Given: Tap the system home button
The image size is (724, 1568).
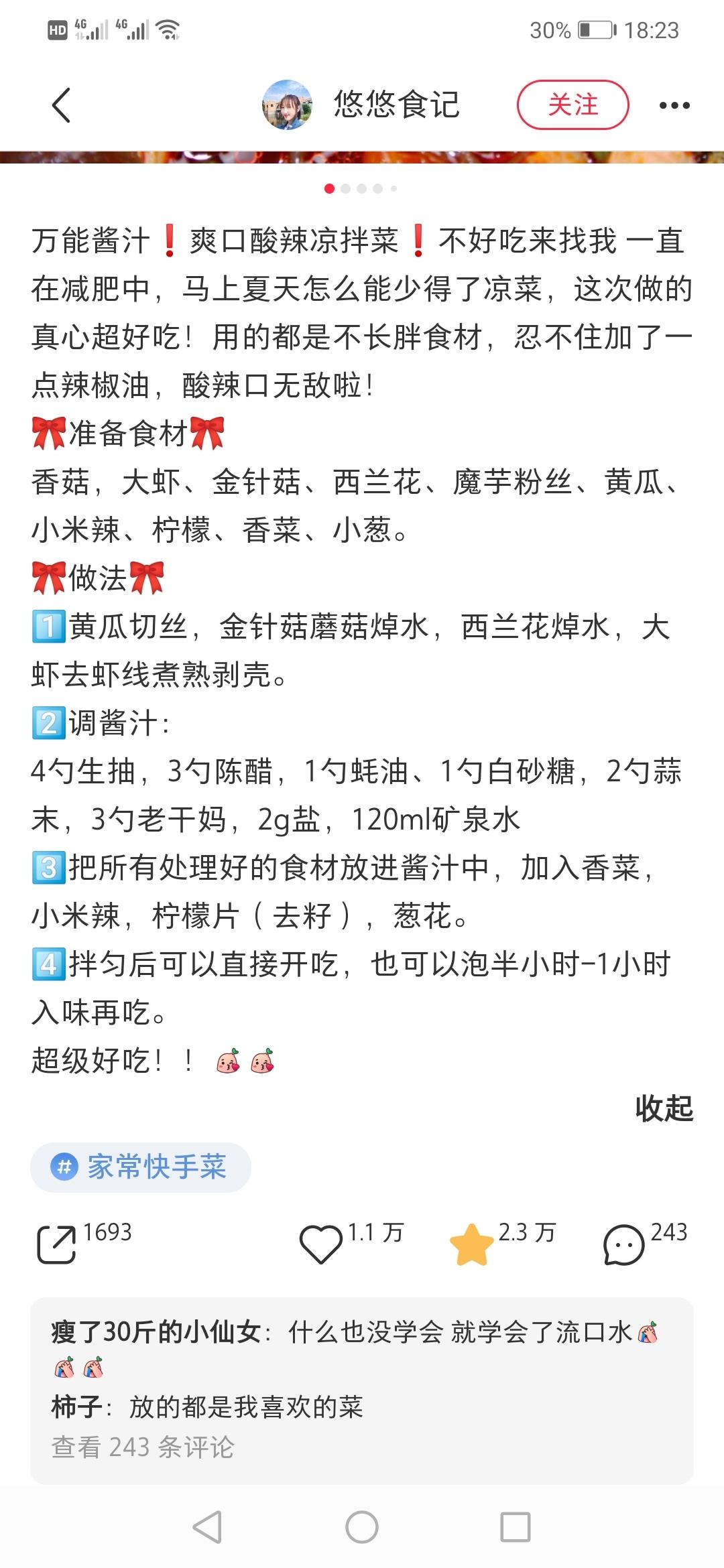Looking at the screenshot, I should pos(362,1528).
